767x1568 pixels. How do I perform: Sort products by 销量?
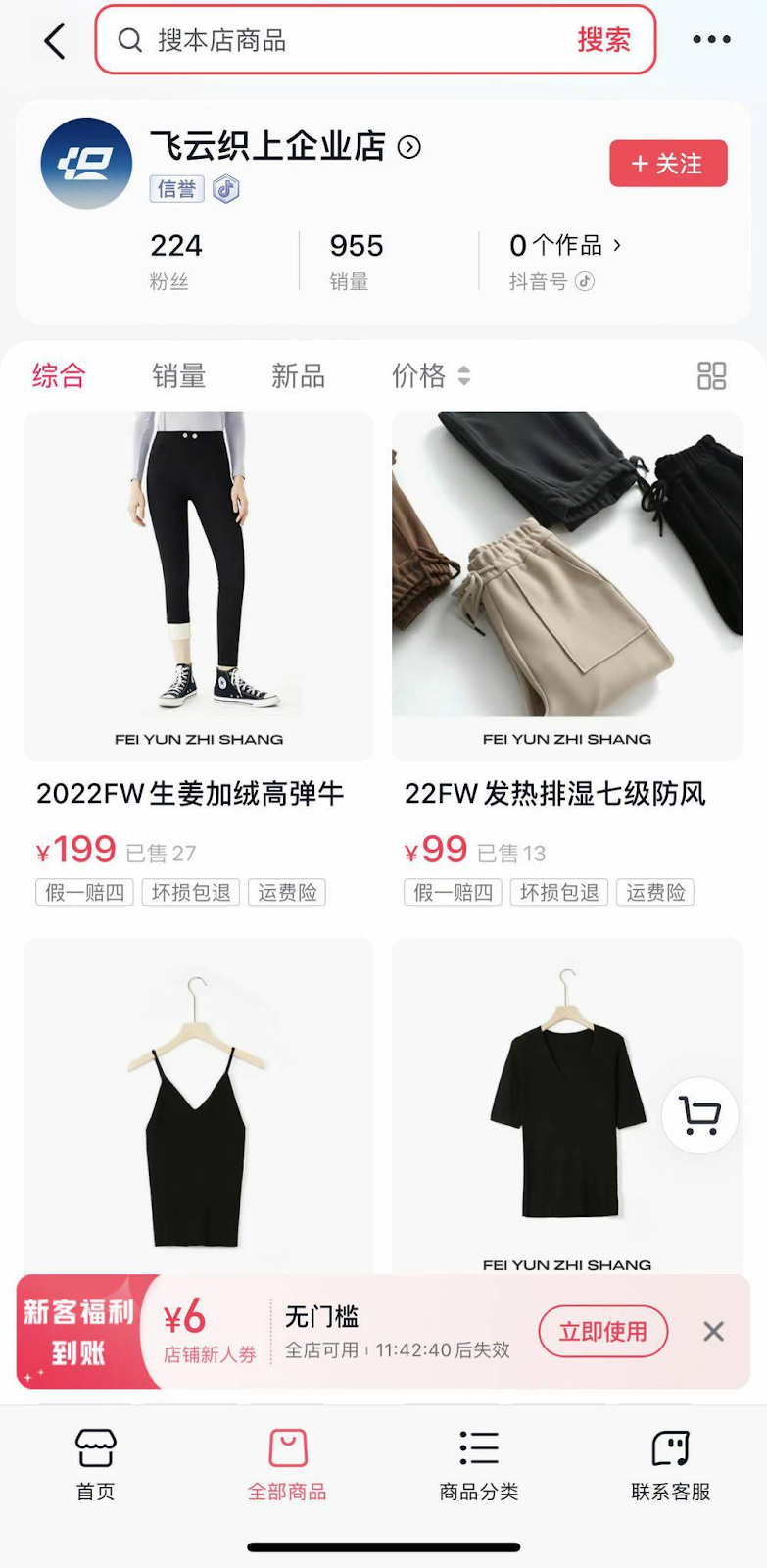[x=178, y=375]
